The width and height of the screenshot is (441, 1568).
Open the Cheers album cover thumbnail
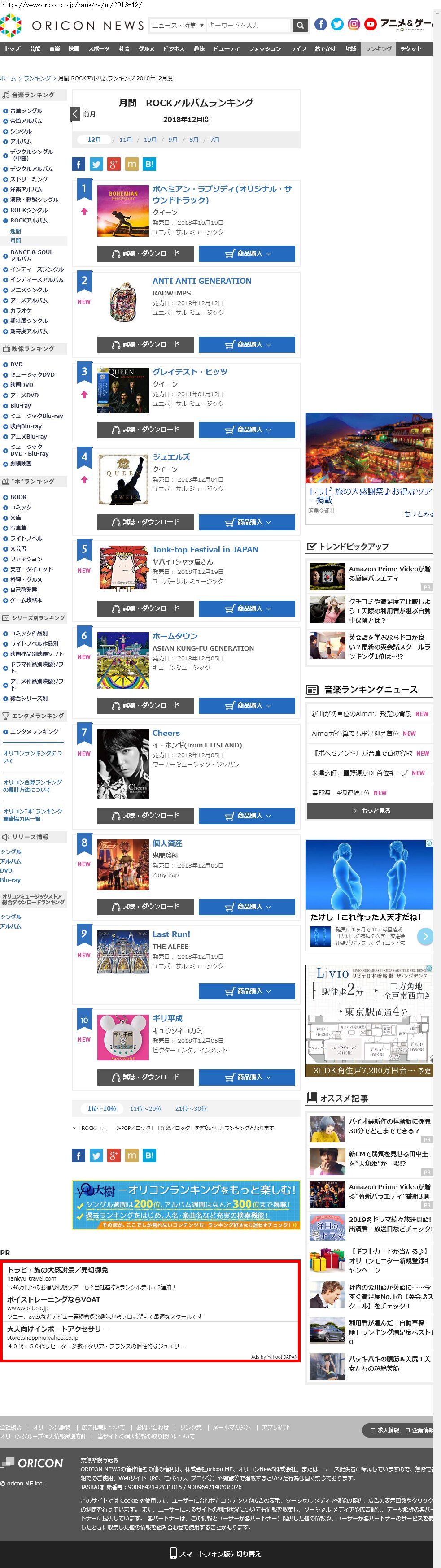coord(123,763)
